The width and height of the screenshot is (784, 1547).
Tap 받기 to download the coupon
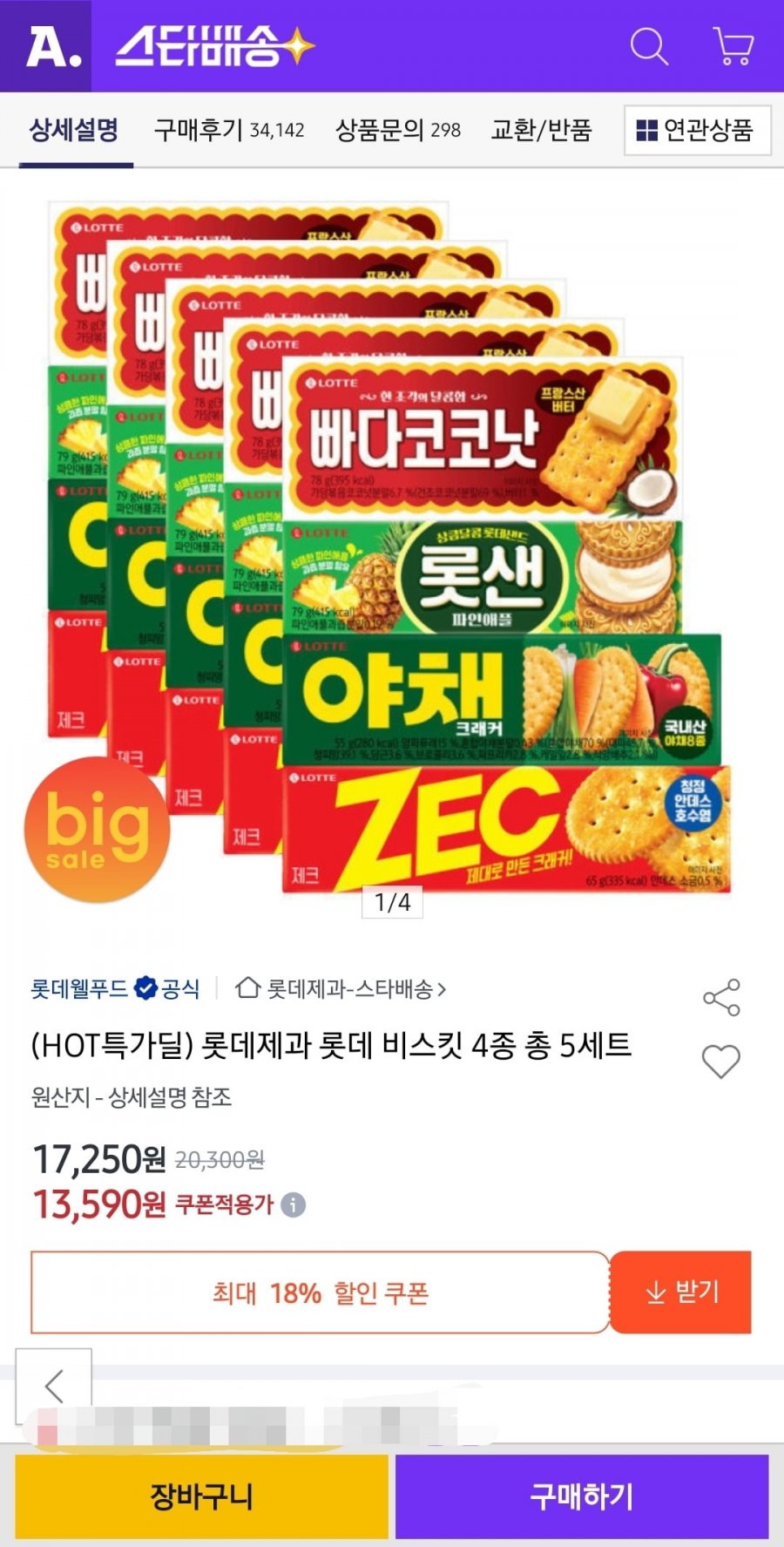[681, 1292]
